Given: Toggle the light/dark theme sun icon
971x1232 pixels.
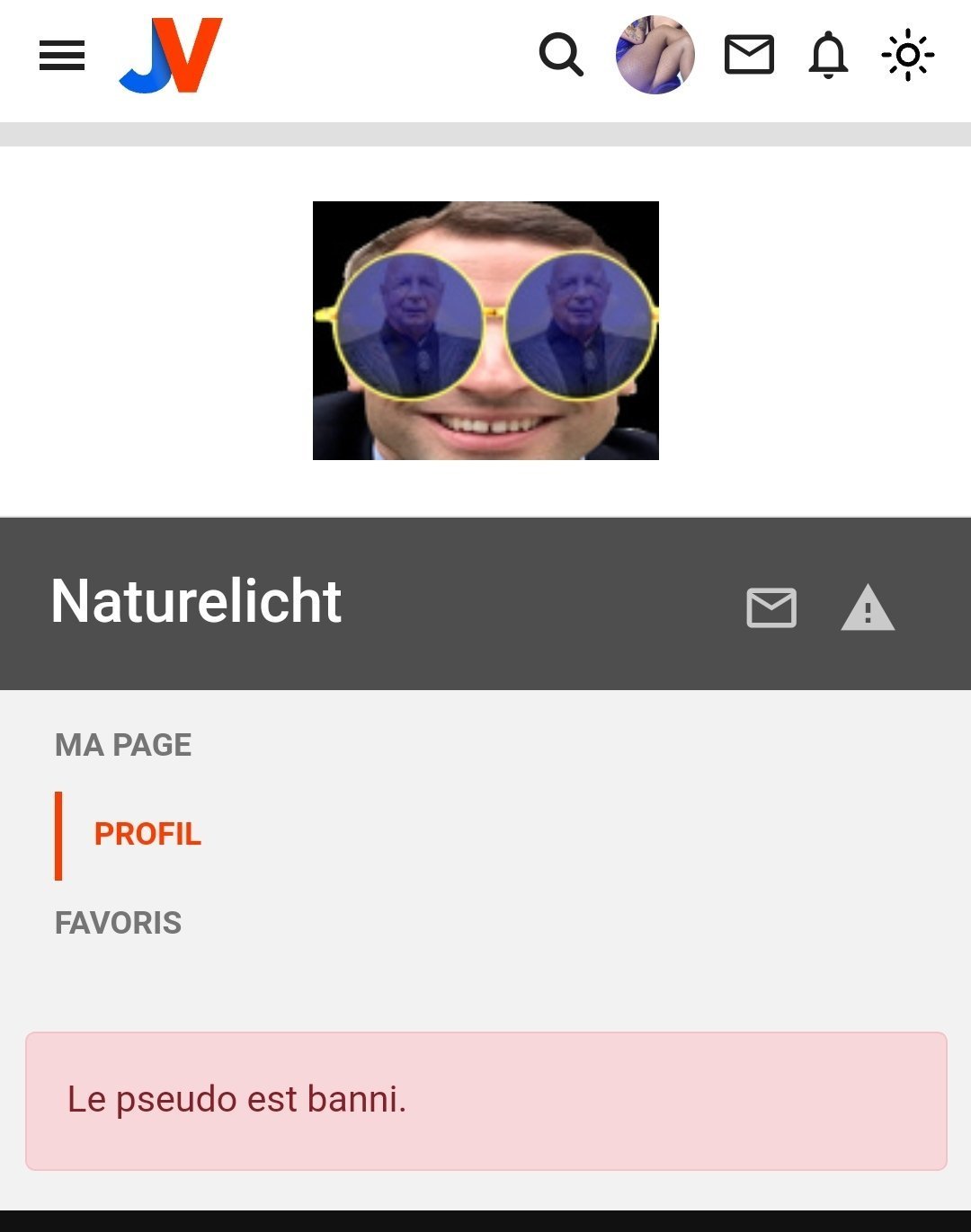Looking at the screenshot, I should pos(907,56).
